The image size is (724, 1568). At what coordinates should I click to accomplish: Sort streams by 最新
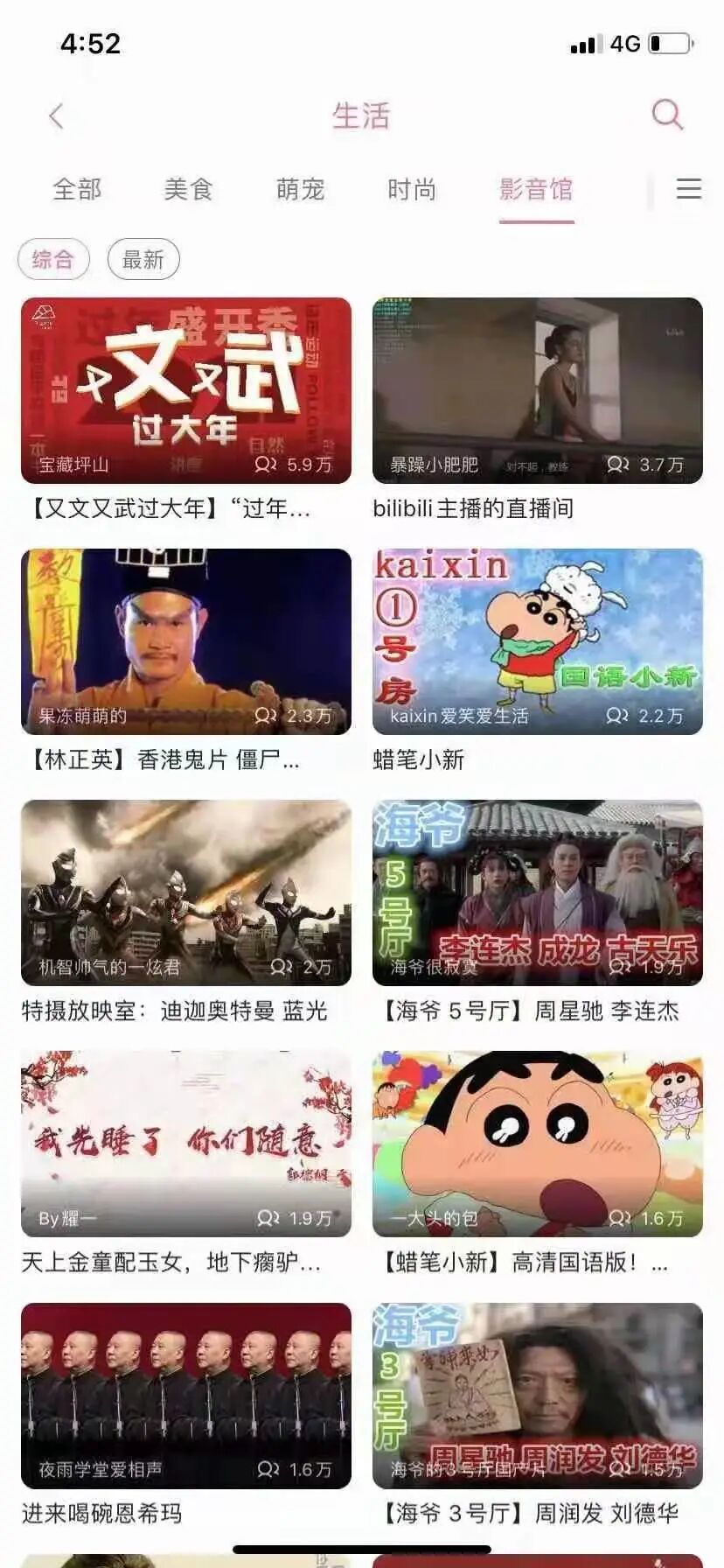tap(143, 259)
